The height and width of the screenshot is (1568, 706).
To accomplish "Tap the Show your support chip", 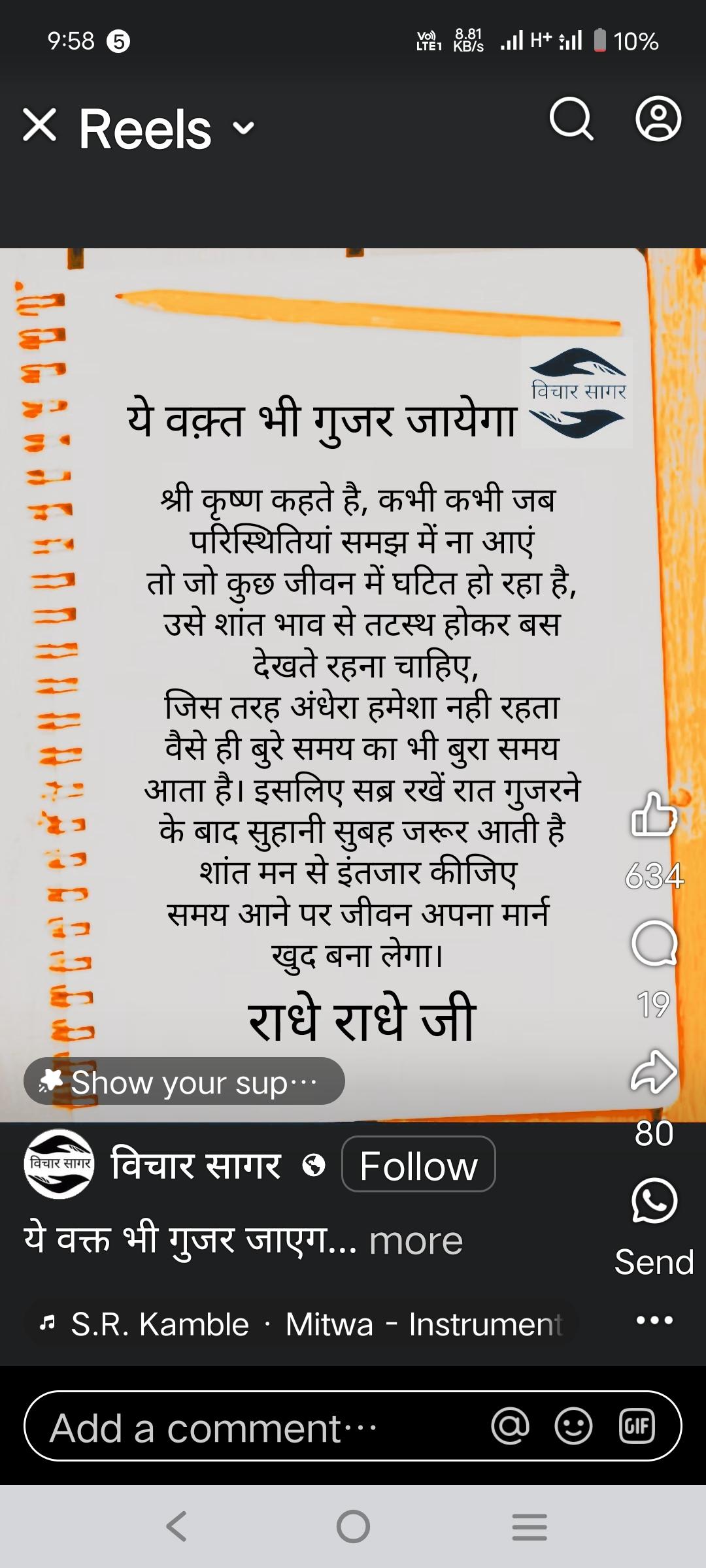I will [184, 1083].
